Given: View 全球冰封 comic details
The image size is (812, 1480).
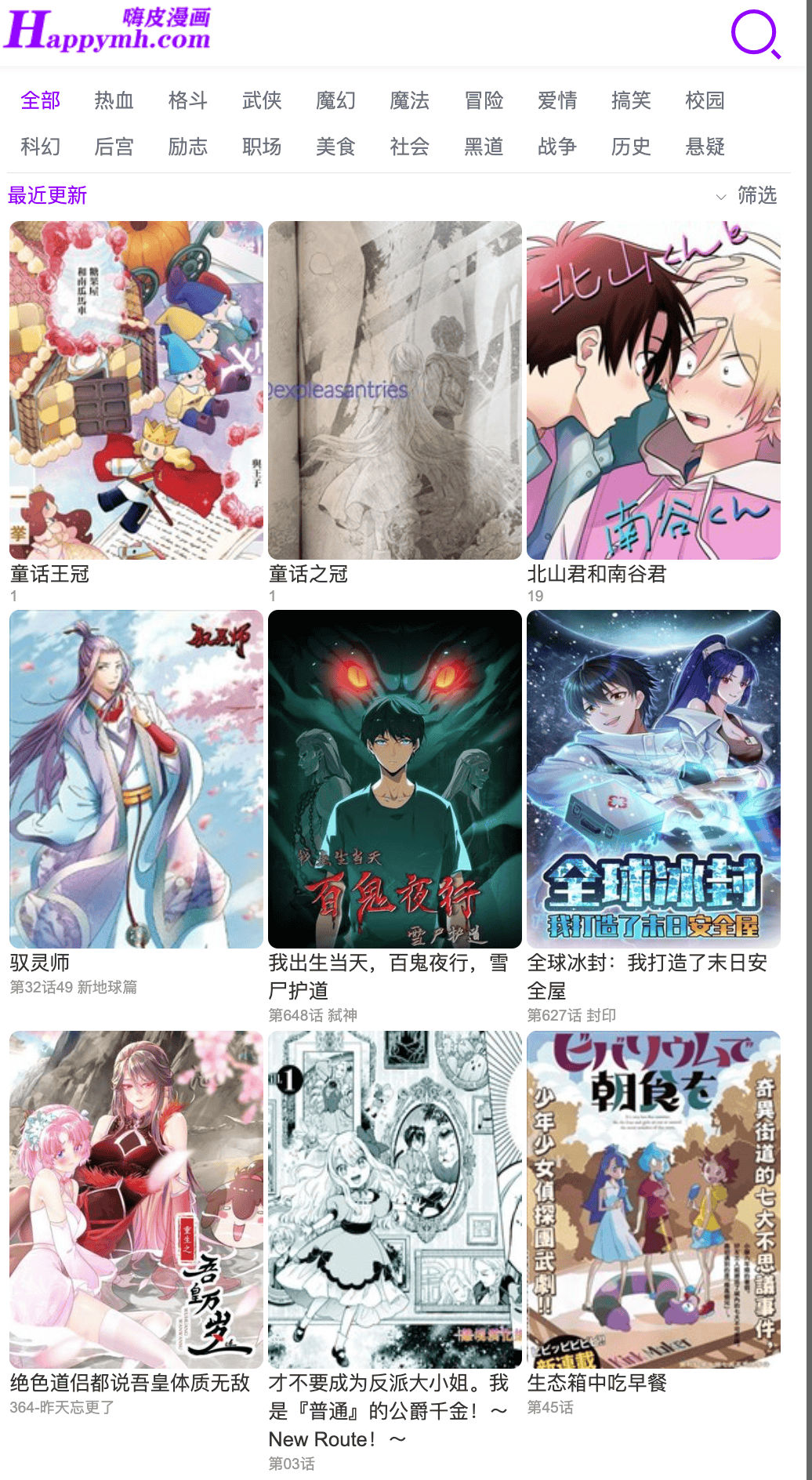Looking at the screenshot, I should pos(653,779).
